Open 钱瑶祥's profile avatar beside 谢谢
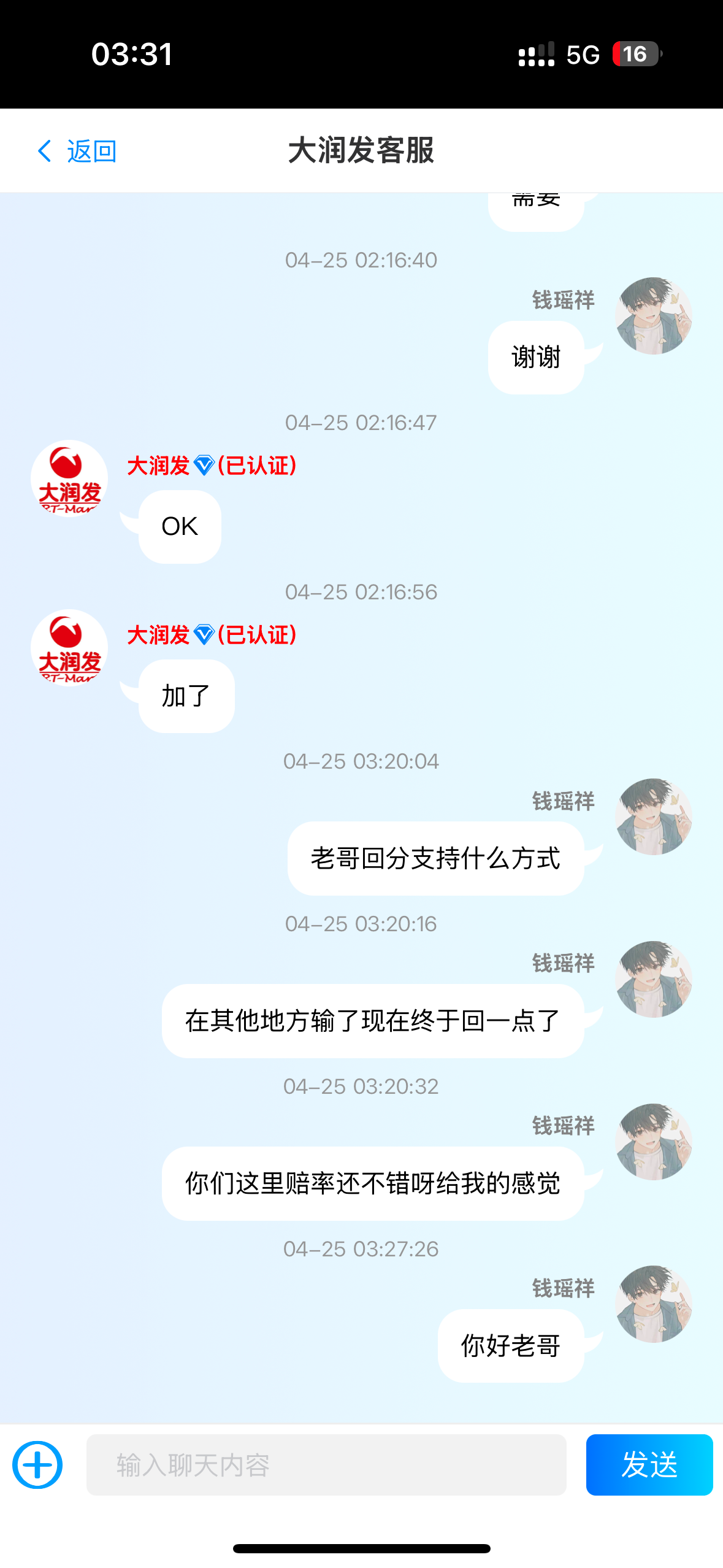This screenshot has height=1568, width=723. point(653,315)
